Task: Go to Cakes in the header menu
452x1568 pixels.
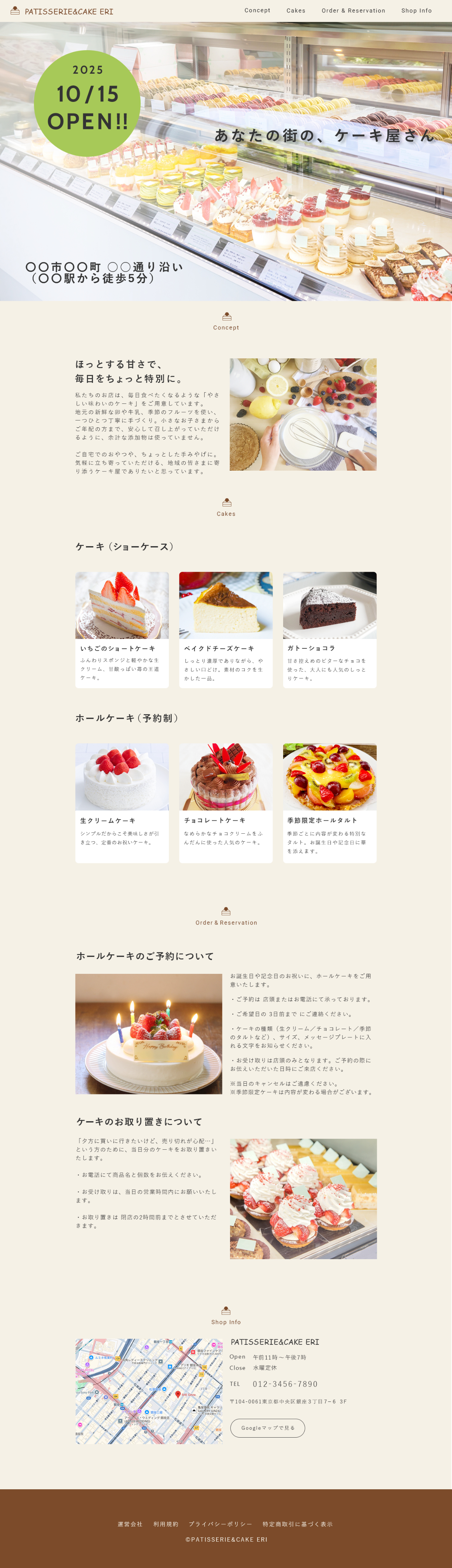Action: [295, 10]
